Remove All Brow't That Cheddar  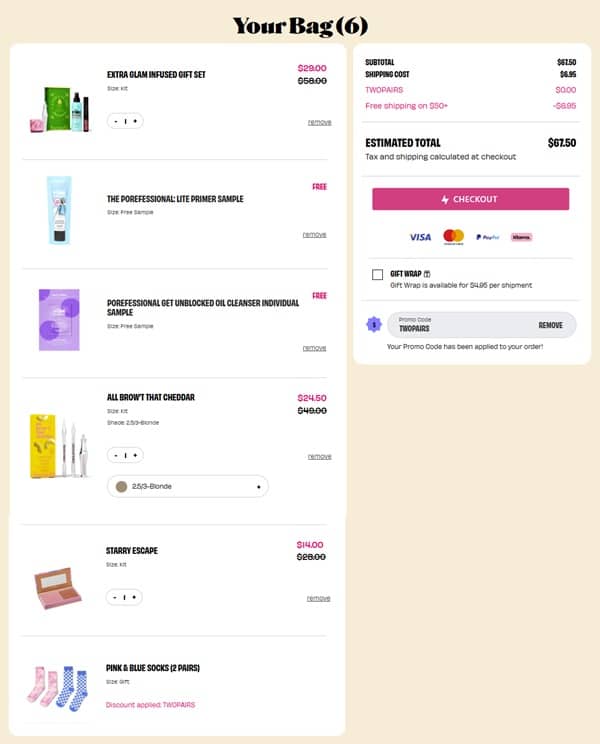[x=319, y=456]
